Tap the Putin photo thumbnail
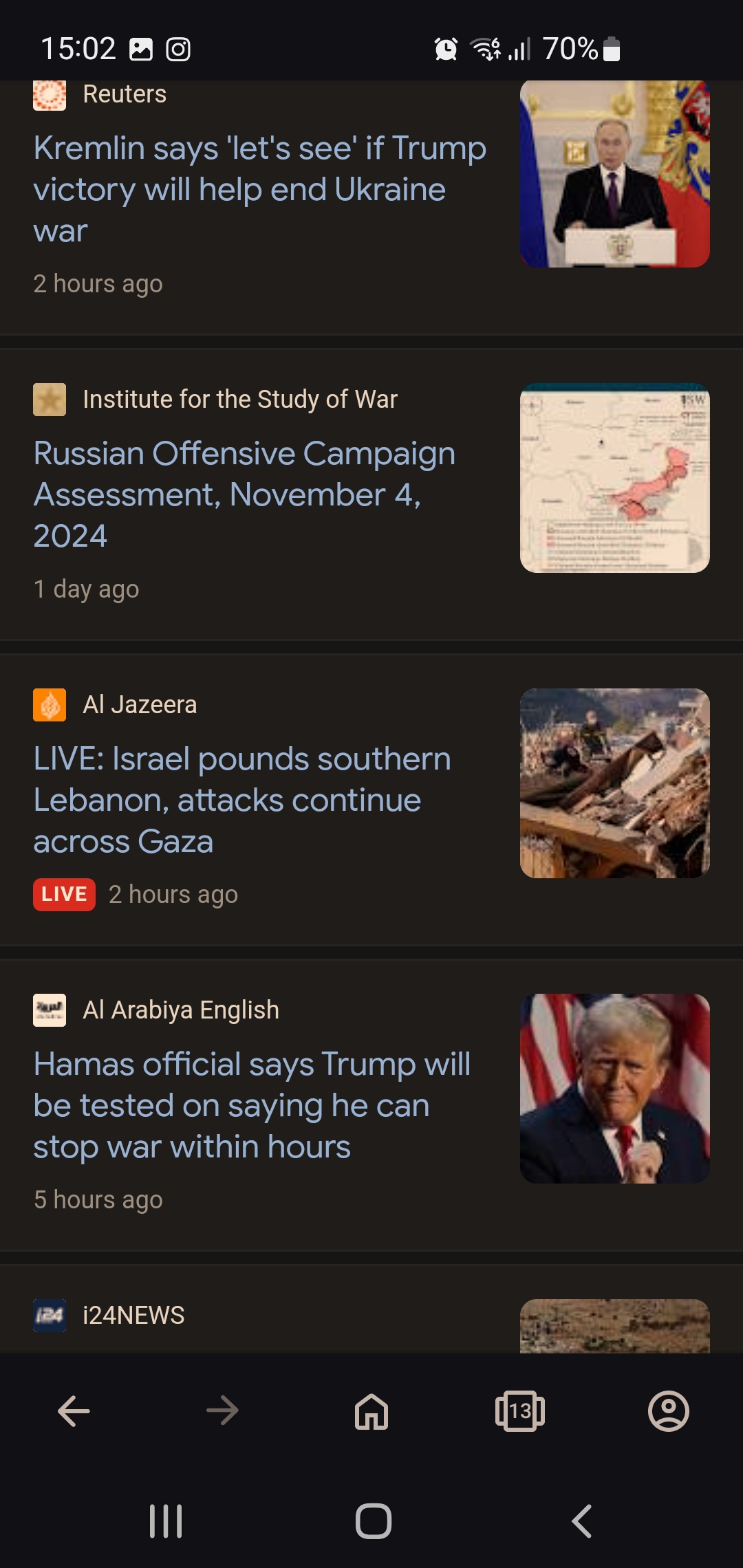Viewport: 743px width, 1568px height. [614, 173]
